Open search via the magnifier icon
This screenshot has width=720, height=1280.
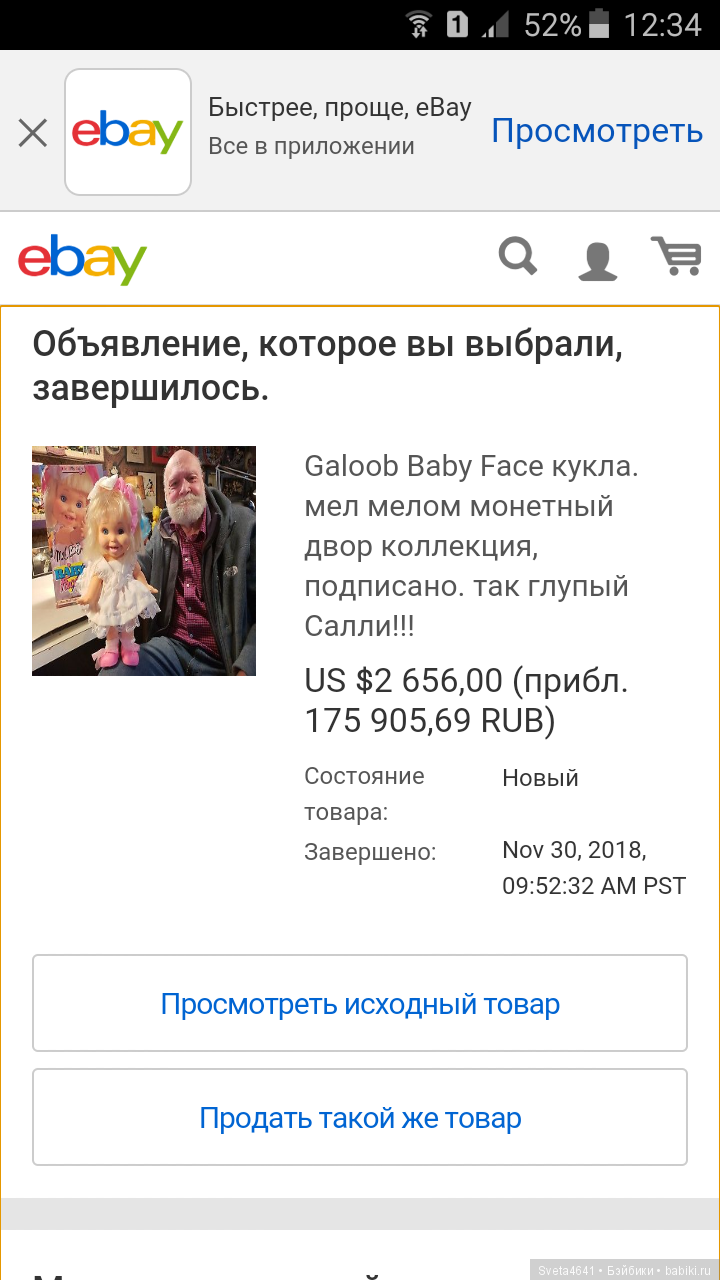(x=517, y=257)
